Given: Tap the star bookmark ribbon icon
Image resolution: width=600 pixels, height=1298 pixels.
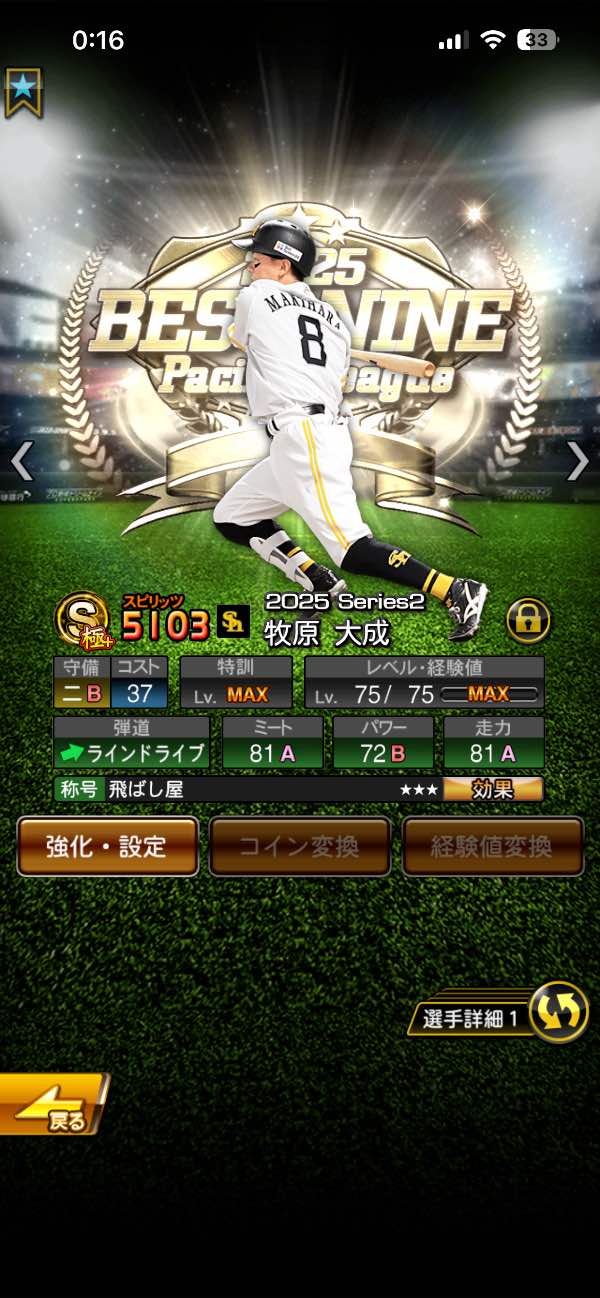Looking at the screenshot, I should 22,93.
